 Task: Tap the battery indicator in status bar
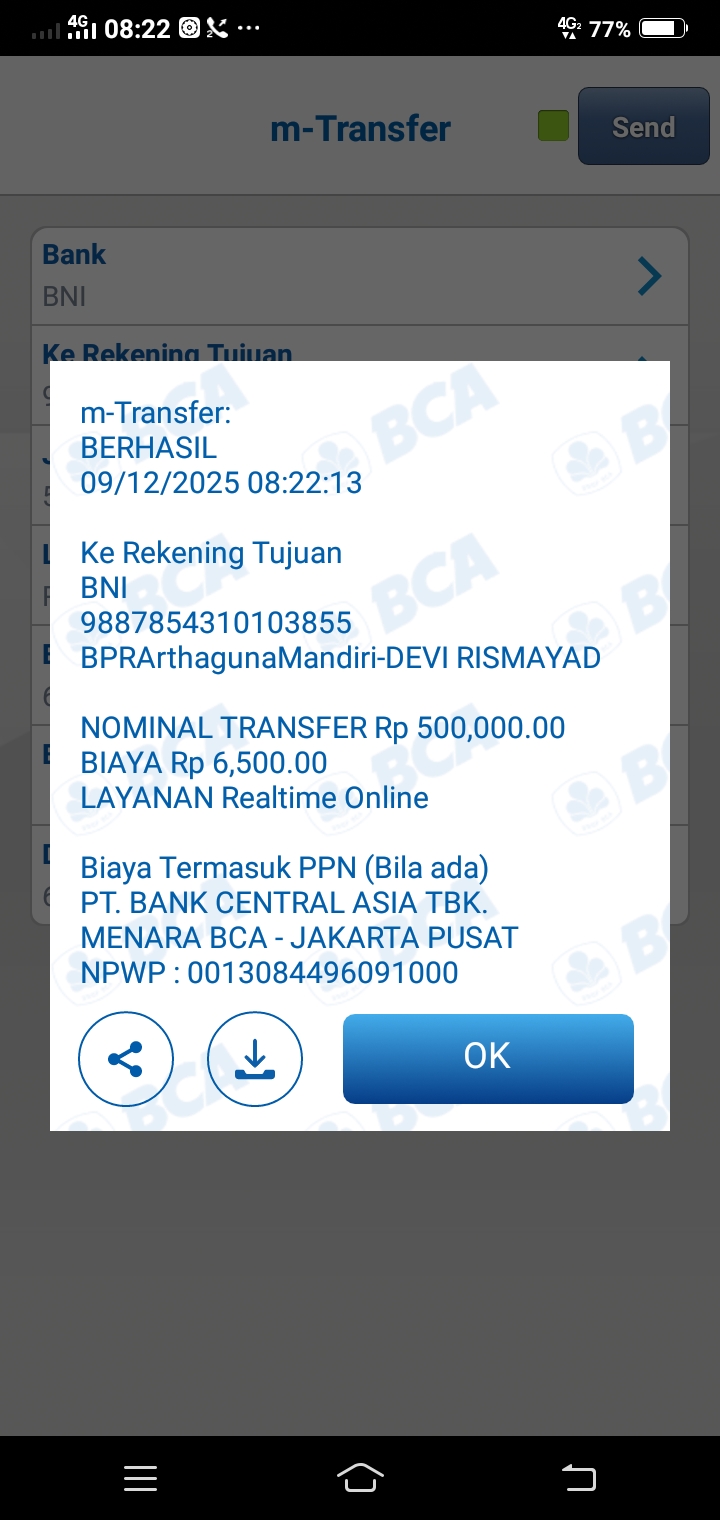tap(661, 27)
